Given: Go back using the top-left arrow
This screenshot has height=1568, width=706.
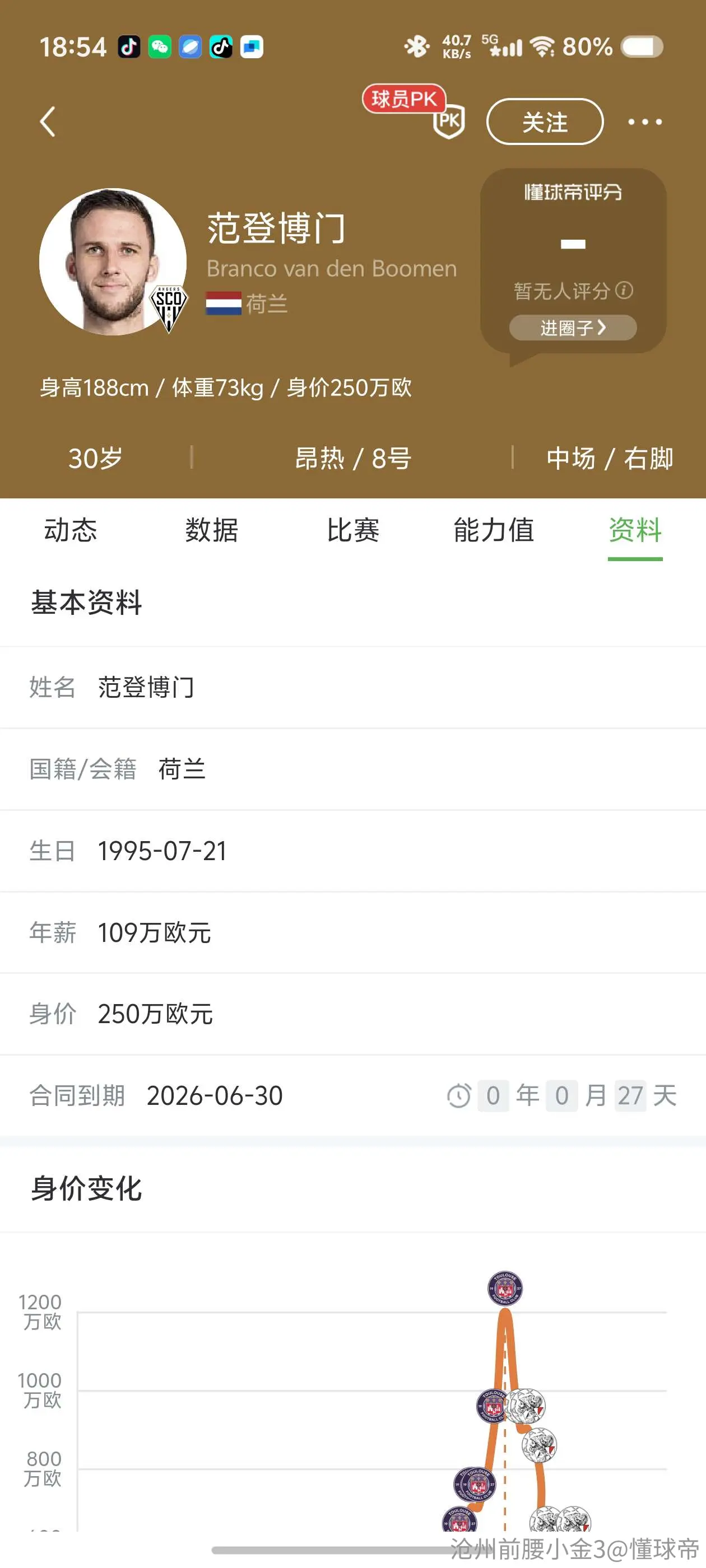Looking at the screenshot, I should (x=48, y=122).
